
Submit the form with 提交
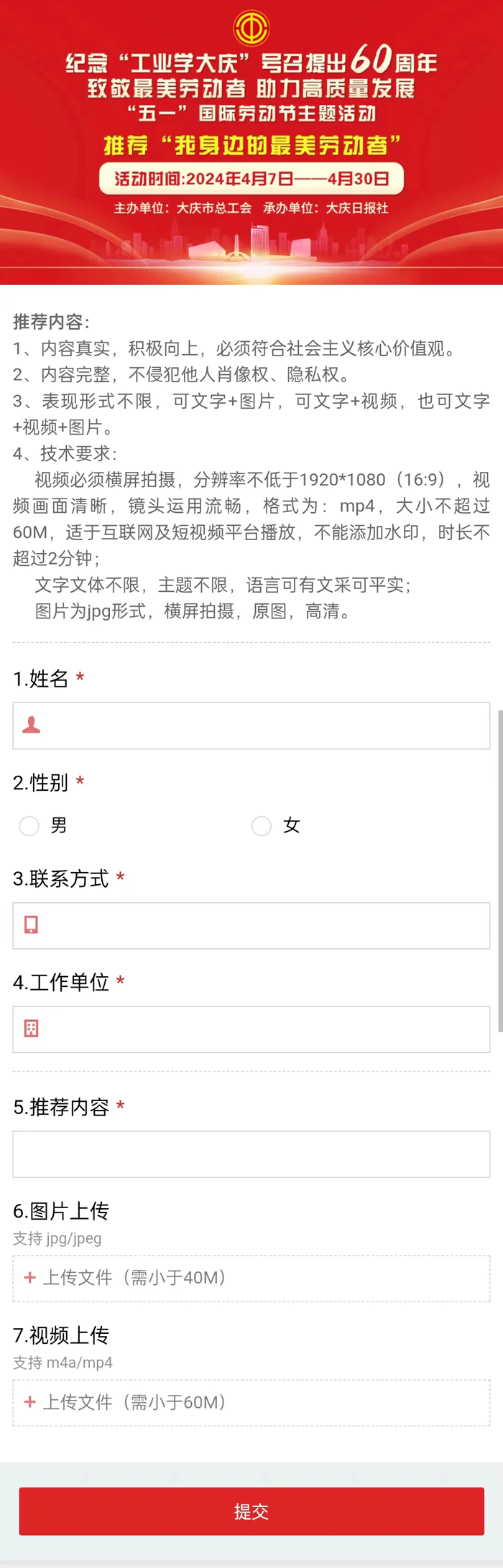pyautogui.click(x=251, y=1511)
